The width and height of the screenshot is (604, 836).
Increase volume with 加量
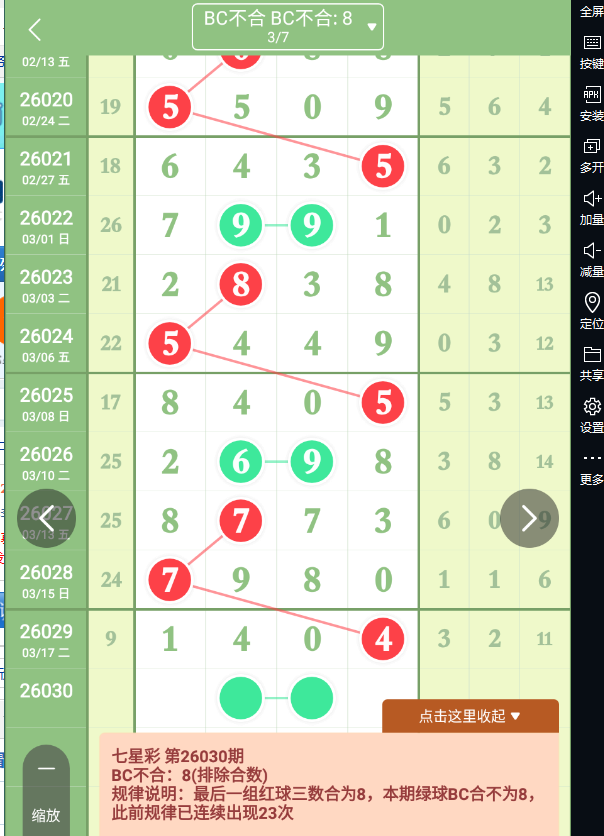tap(591, 206)
